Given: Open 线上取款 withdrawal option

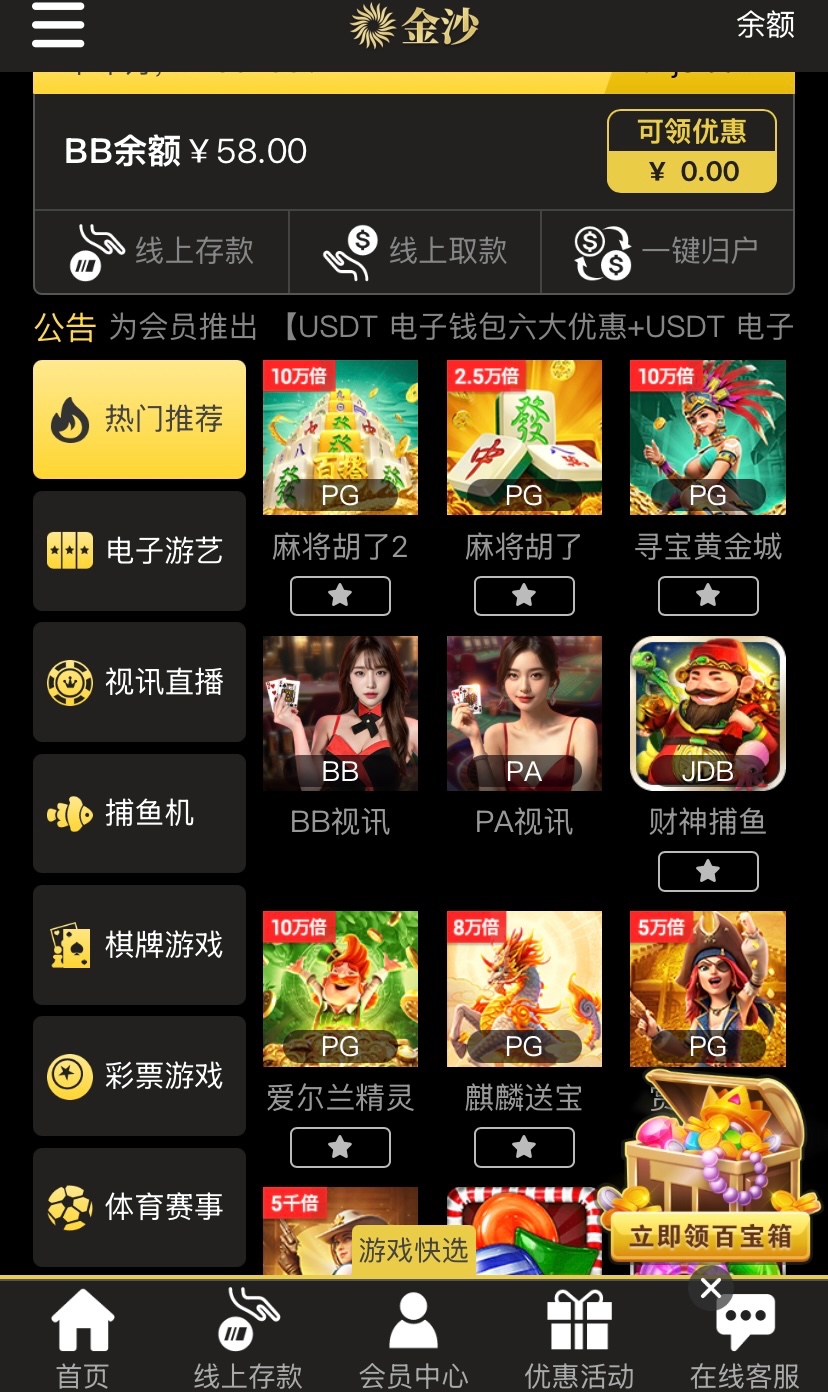Looking at the screenshot, I should pyautogui.click(x=415, y=251).
